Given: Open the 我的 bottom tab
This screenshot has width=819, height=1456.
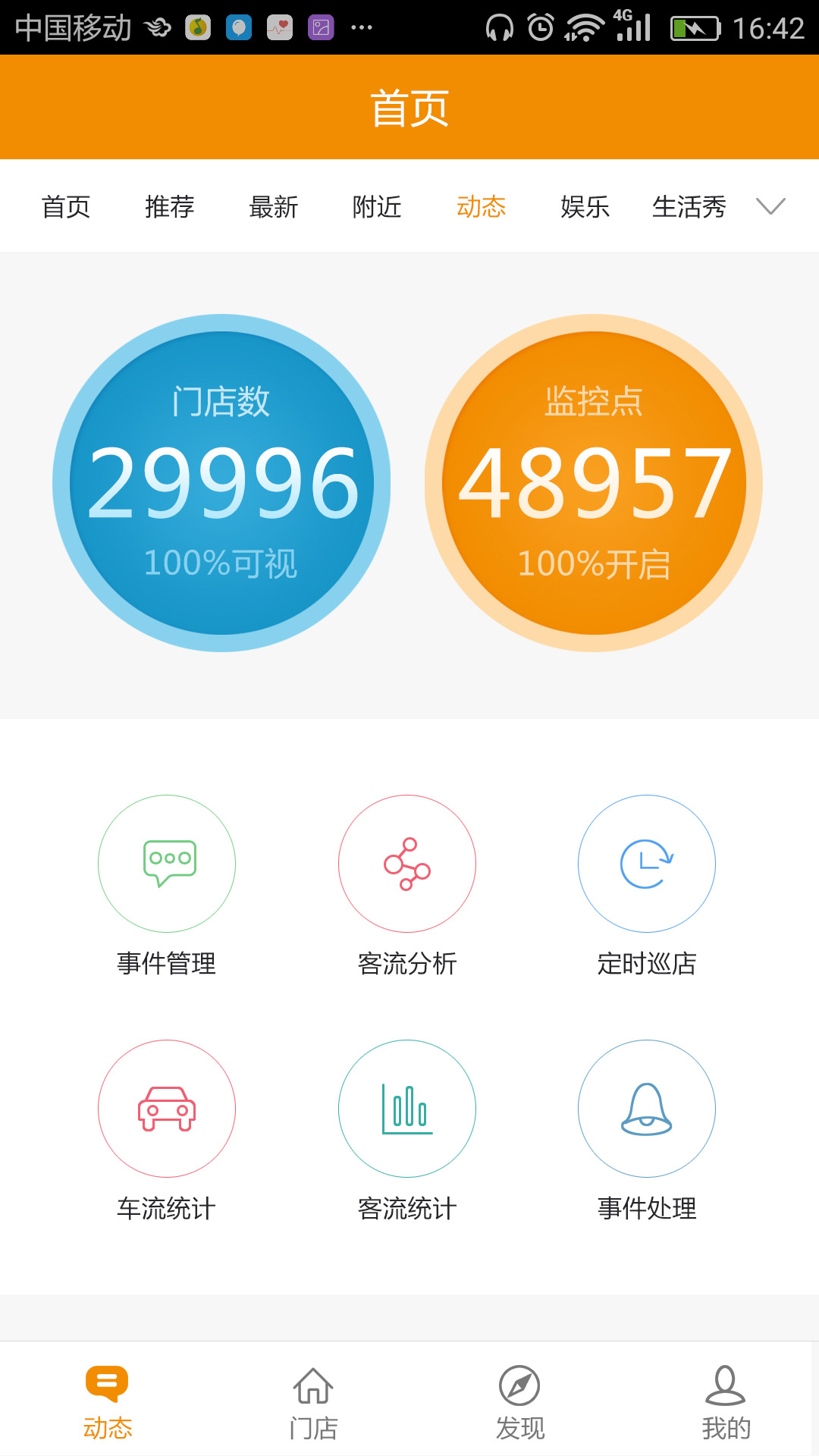Looking at the screenshot, I should pyautogui.click(x=726, y=1403).
